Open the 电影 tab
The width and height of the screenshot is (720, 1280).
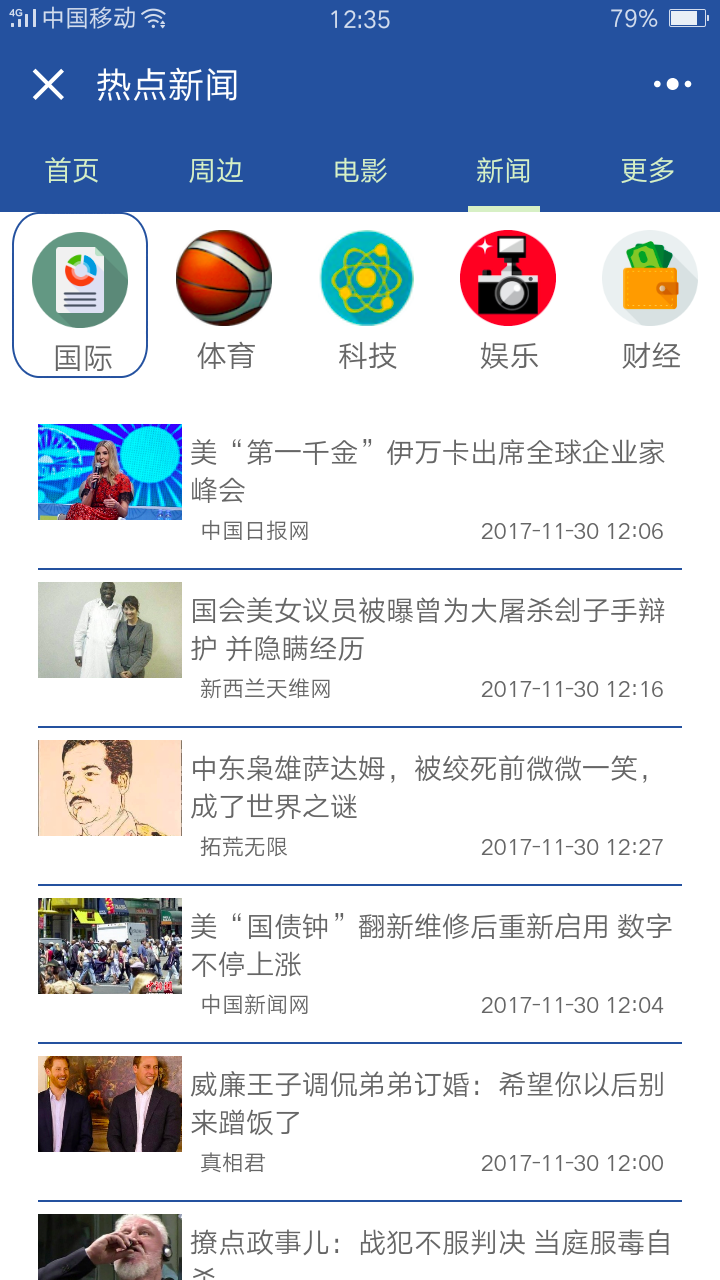360,171
